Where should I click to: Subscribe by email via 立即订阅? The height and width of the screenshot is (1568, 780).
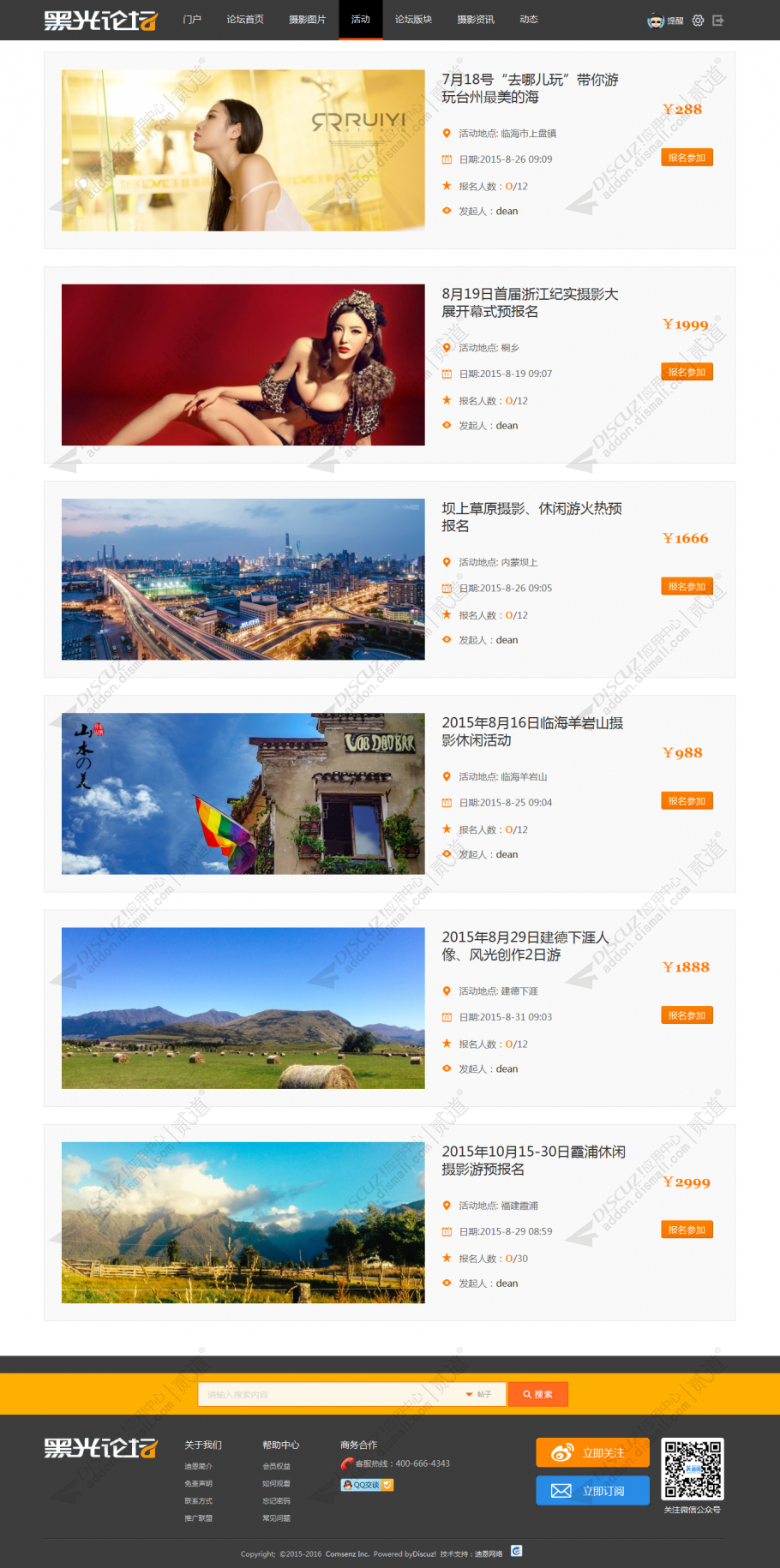592,1491
